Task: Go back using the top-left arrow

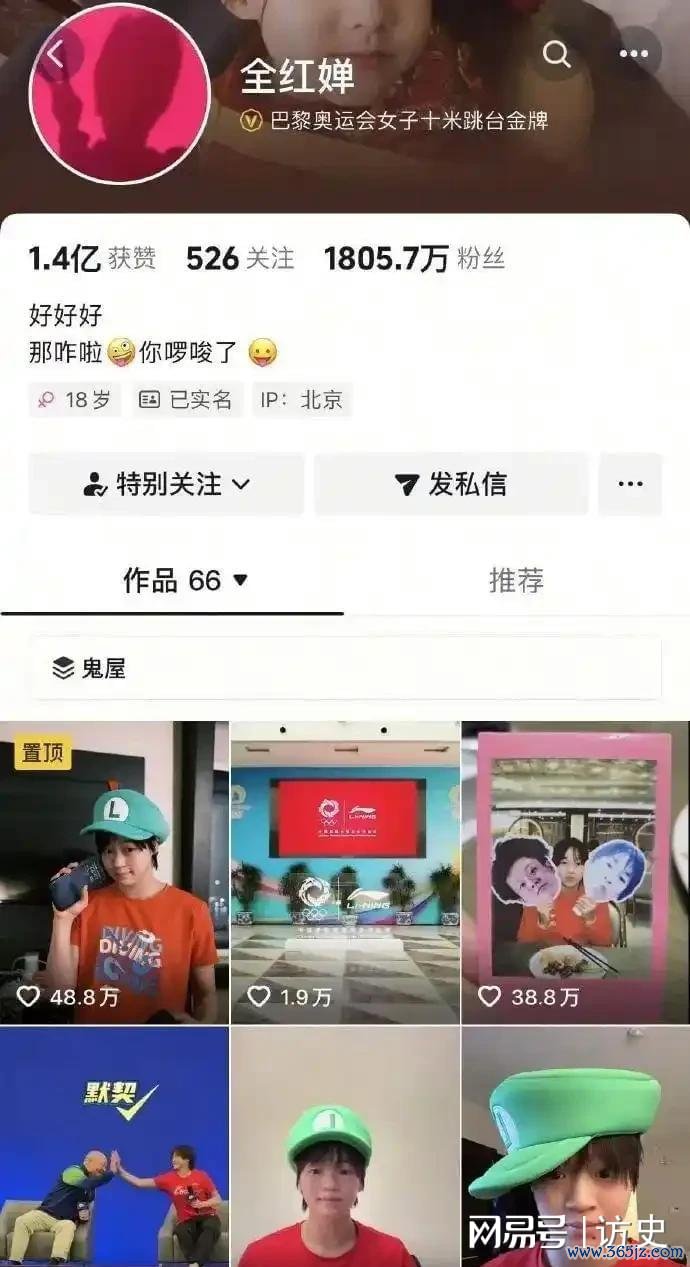Action: 57,55
